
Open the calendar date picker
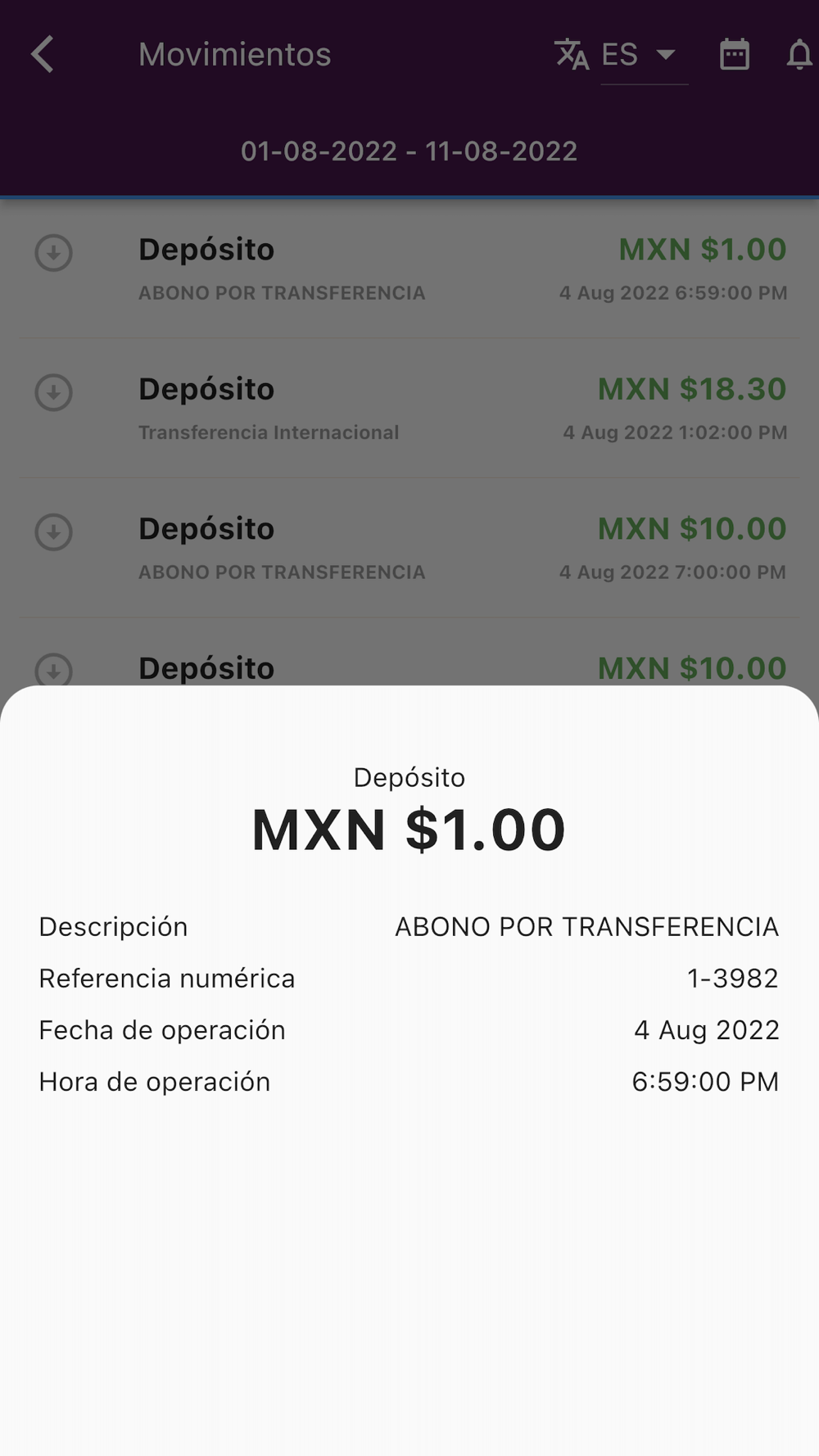point(734,55)
